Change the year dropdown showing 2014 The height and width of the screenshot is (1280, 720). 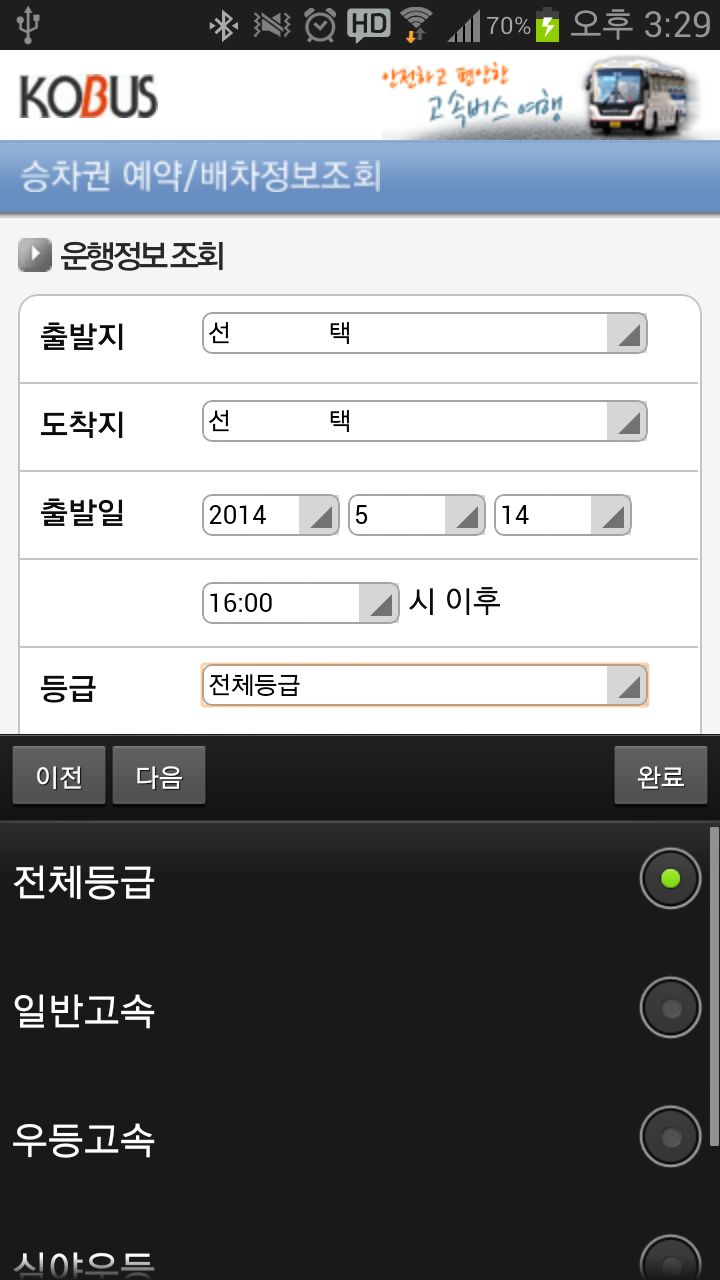[271, 515]
